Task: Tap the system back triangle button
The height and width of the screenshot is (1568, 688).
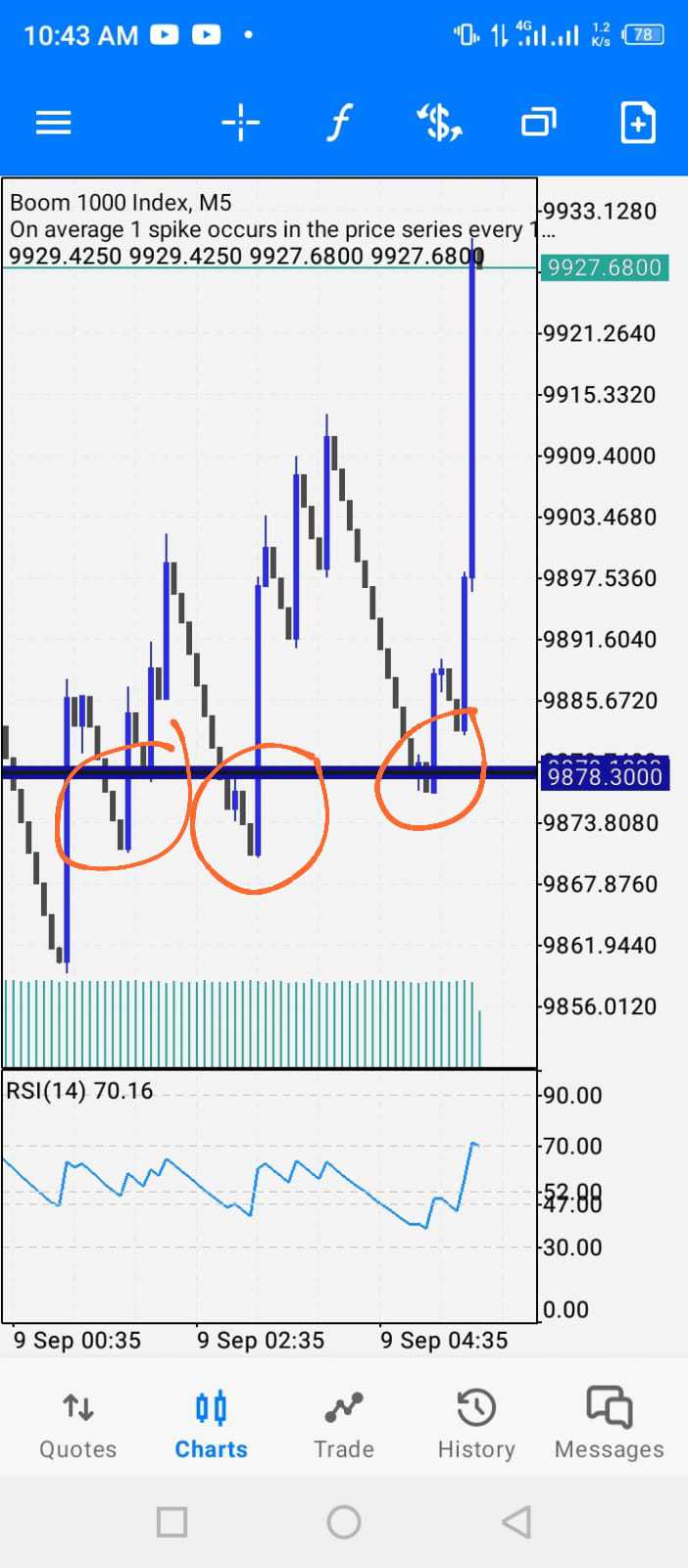Action: (x=516, y=1522)
